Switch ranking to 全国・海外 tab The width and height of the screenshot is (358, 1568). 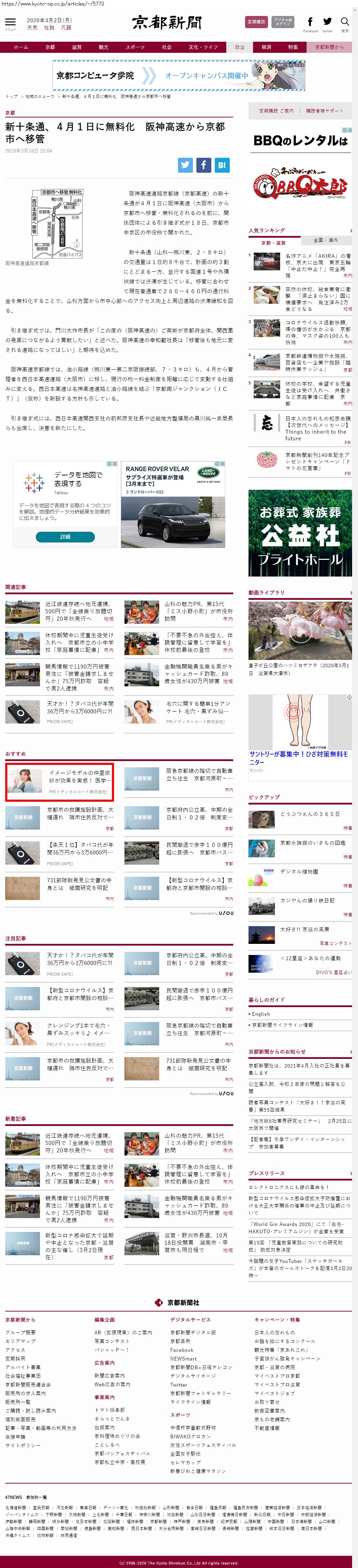326,240
